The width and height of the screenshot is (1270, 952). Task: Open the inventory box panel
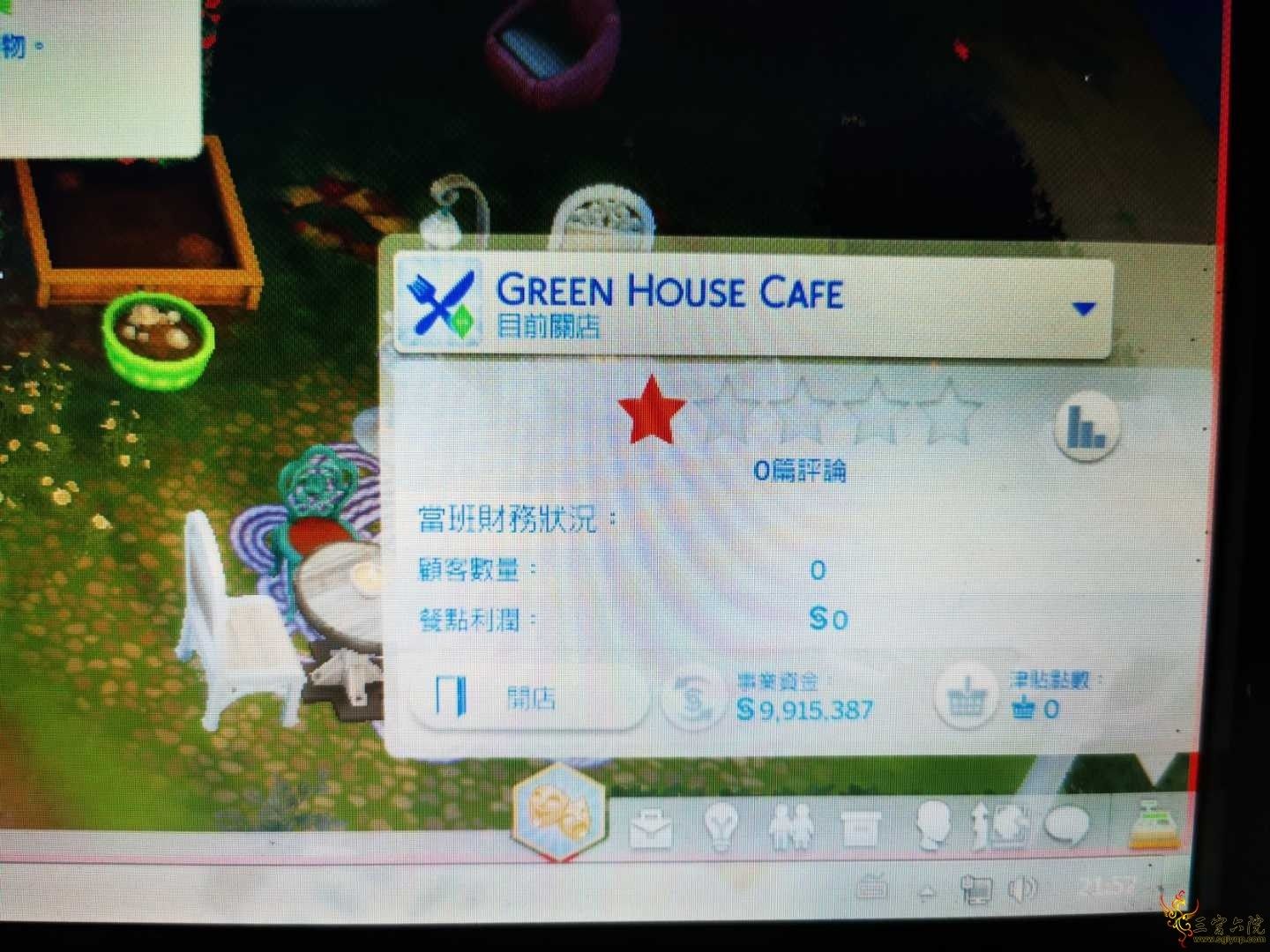860,827
